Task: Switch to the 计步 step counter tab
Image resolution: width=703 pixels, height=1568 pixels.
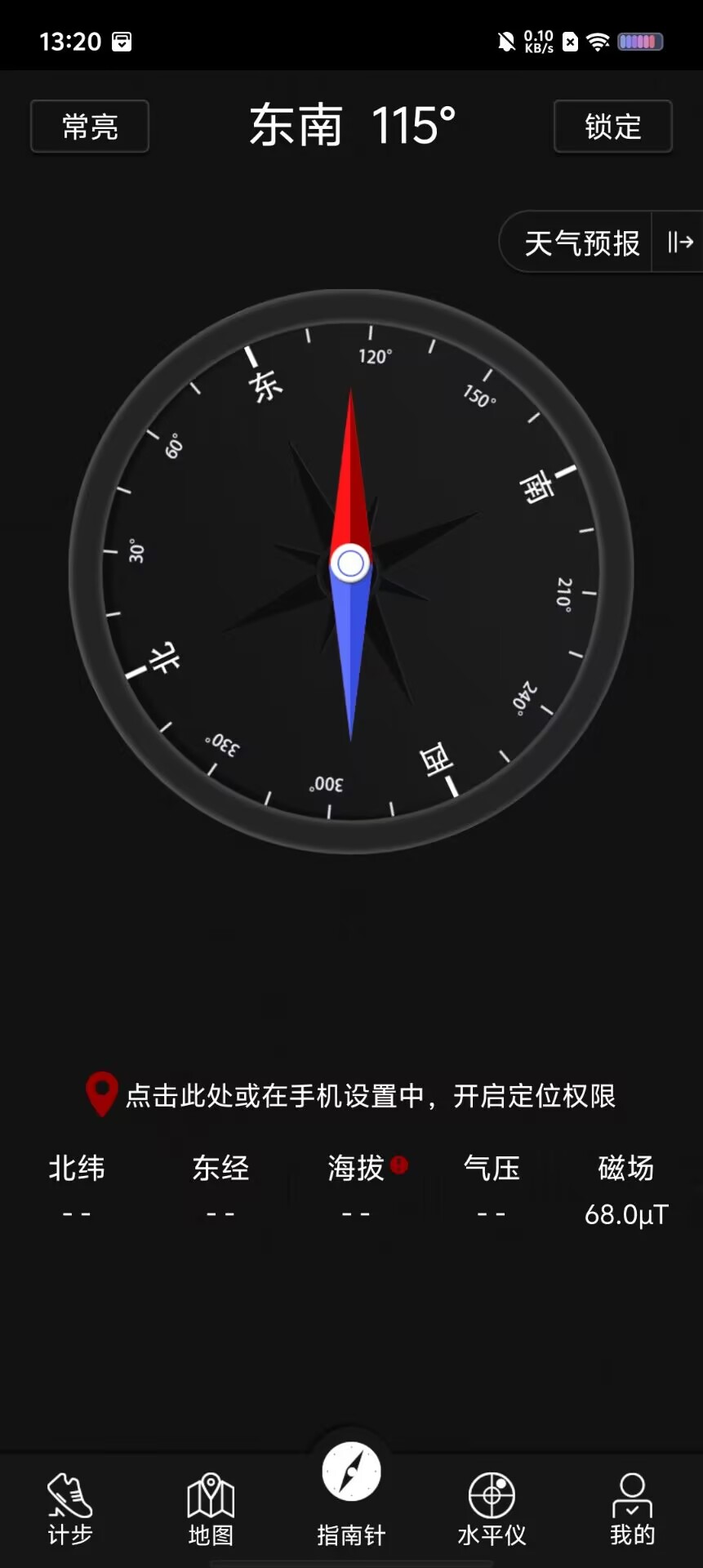Action: click(70, 1509)
